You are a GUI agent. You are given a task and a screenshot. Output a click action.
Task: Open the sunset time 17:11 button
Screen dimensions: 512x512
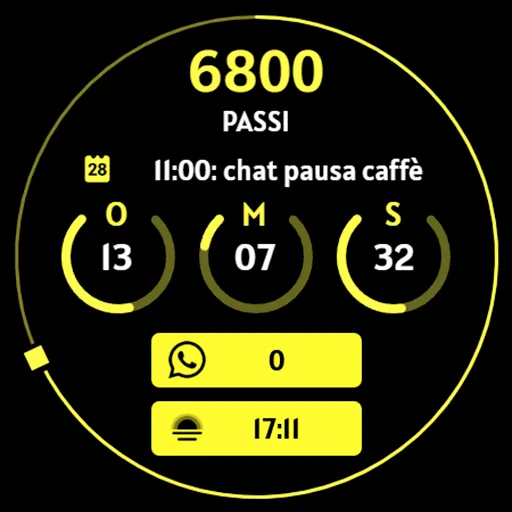pyautogui.click(x=256, y=429)
